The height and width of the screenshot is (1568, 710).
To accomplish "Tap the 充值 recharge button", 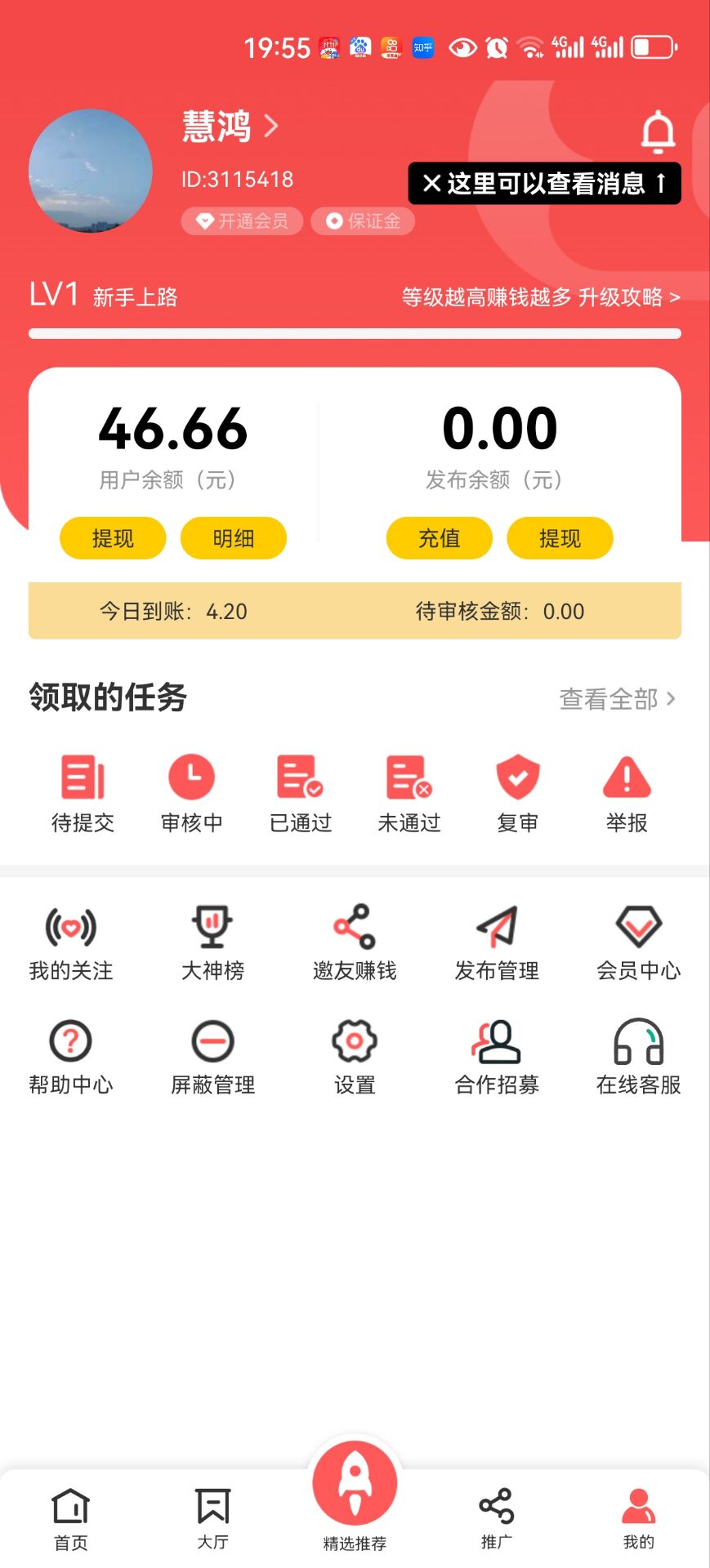I will click(439, 538).
